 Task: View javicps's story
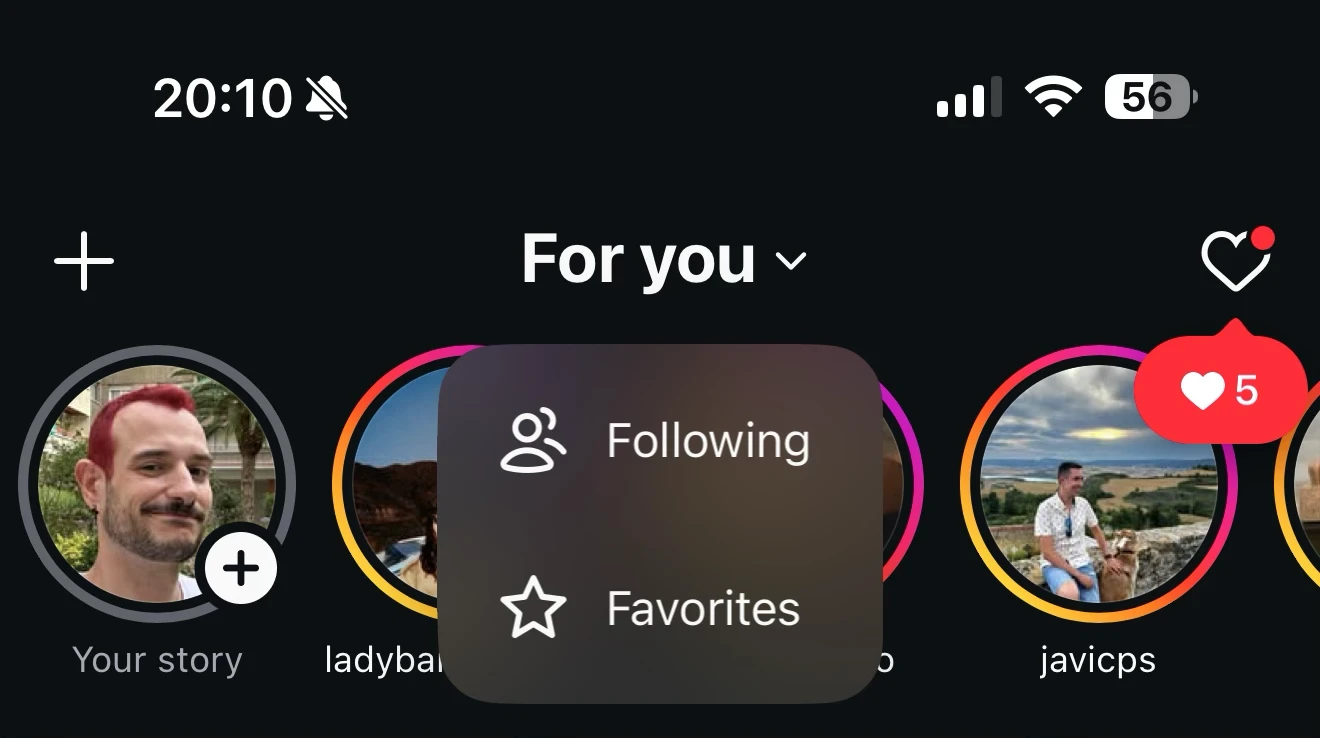(x=1097, y=486)
